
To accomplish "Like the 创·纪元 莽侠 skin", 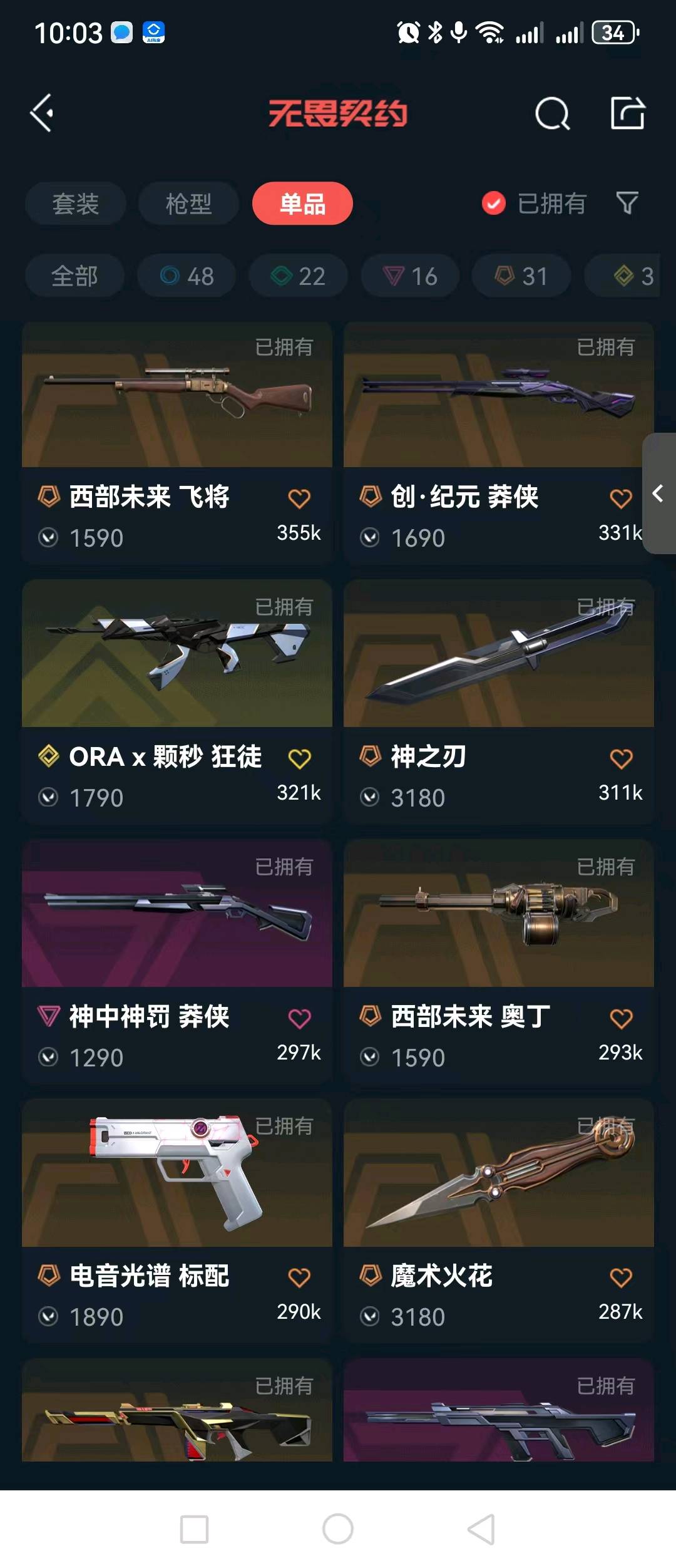I will click(620, 499).
